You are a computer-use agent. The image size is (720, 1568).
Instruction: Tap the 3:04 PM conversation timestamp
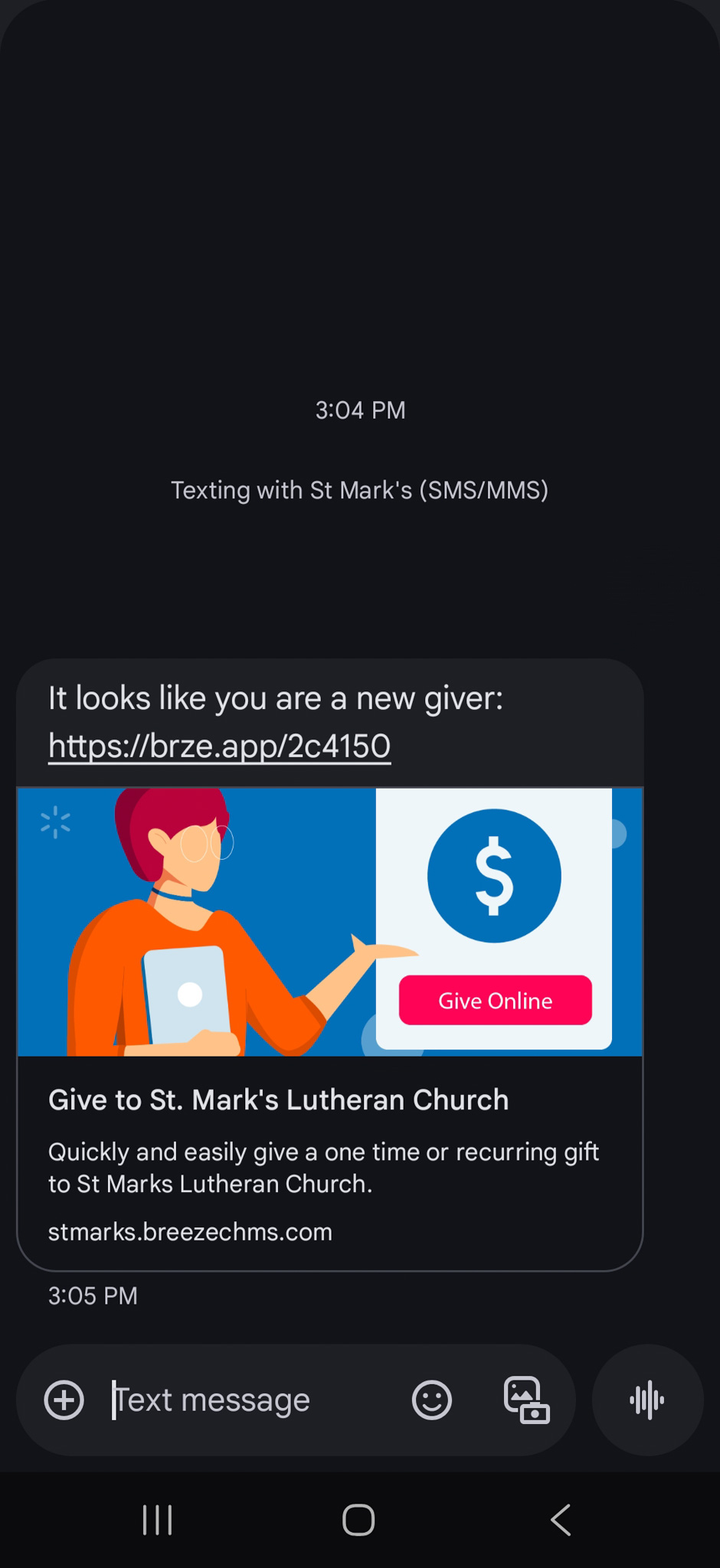pyautogui.click(x=360, y=410)
